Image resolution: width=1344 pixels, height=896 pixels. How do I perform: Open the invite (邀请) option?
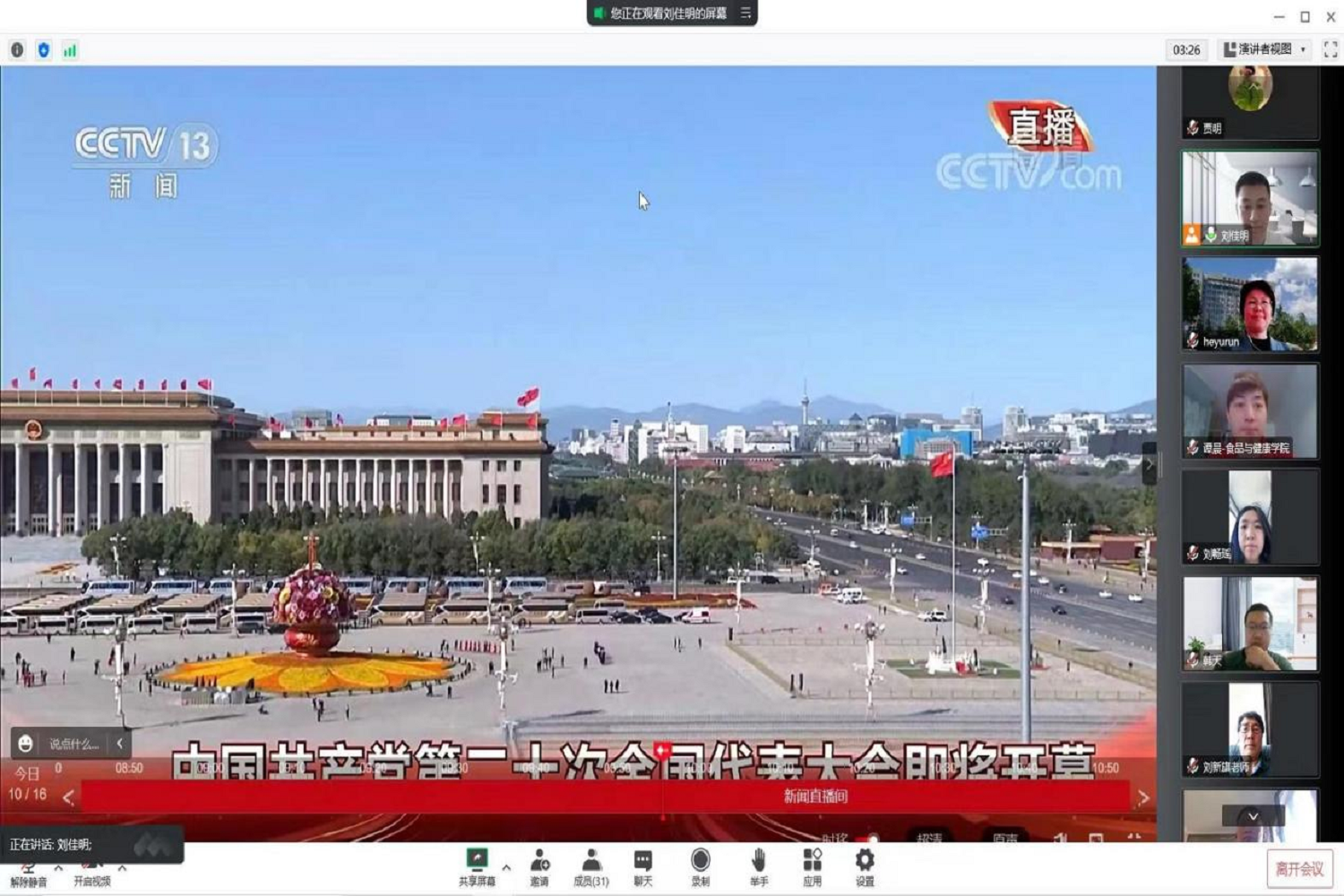pyautogui.click(x=539, y=866)
